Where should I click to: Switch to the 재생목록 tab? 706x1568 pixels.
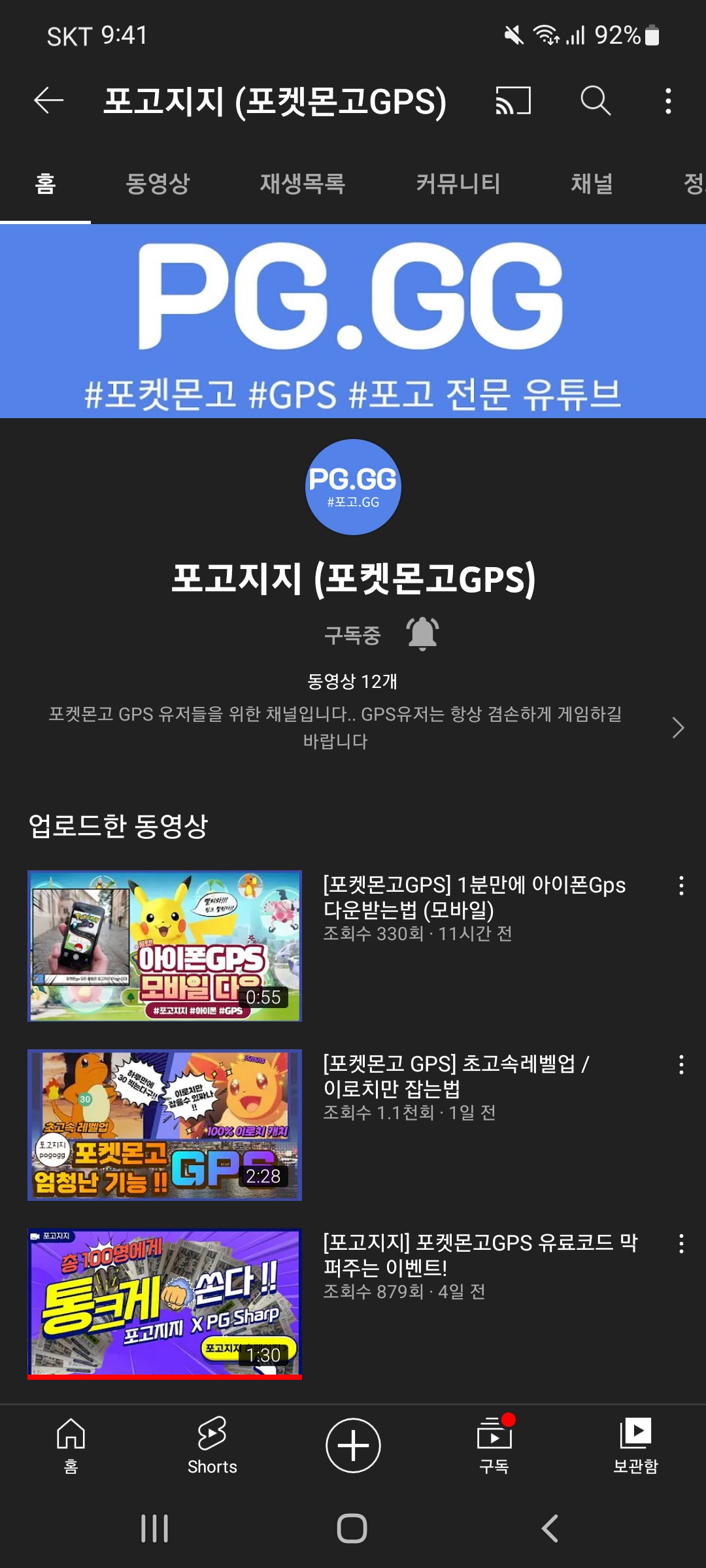pyautogui.click(x=303, y=184)
